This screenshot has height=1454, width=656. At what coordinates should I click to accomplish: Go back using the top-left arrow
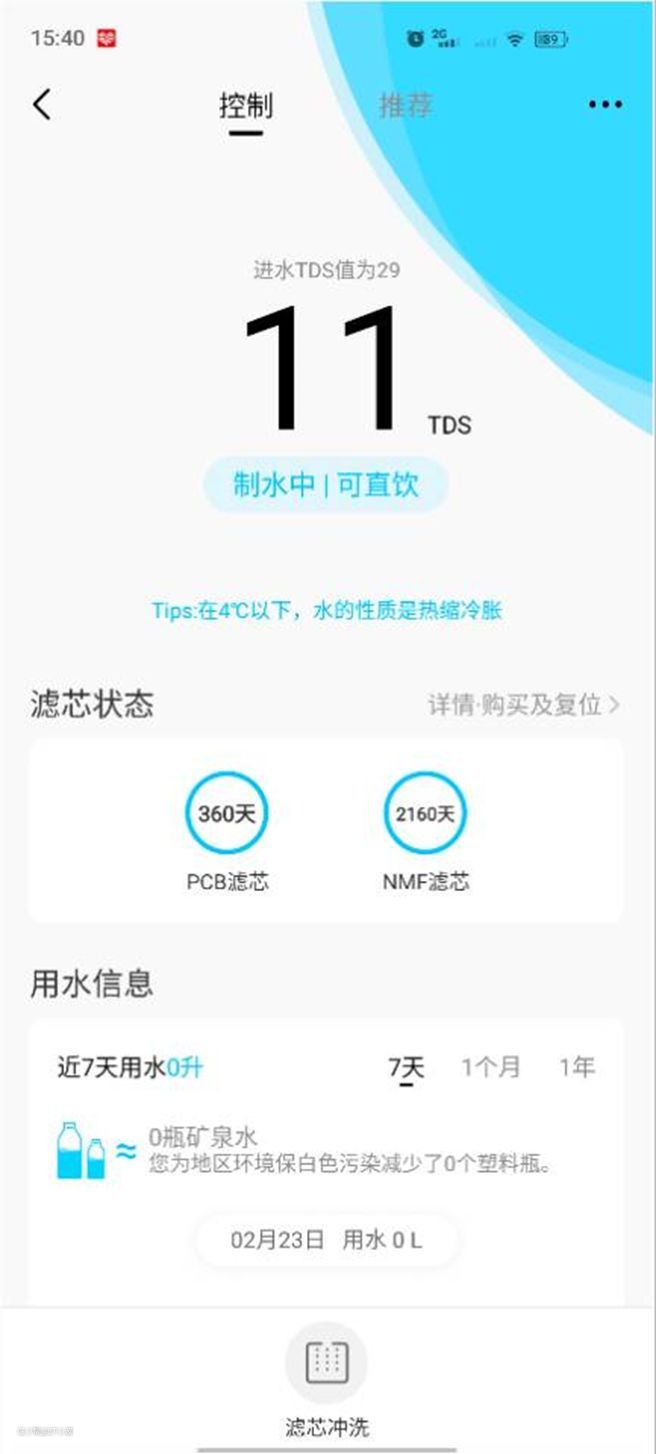pyautogui.click(x=42, y=104)
